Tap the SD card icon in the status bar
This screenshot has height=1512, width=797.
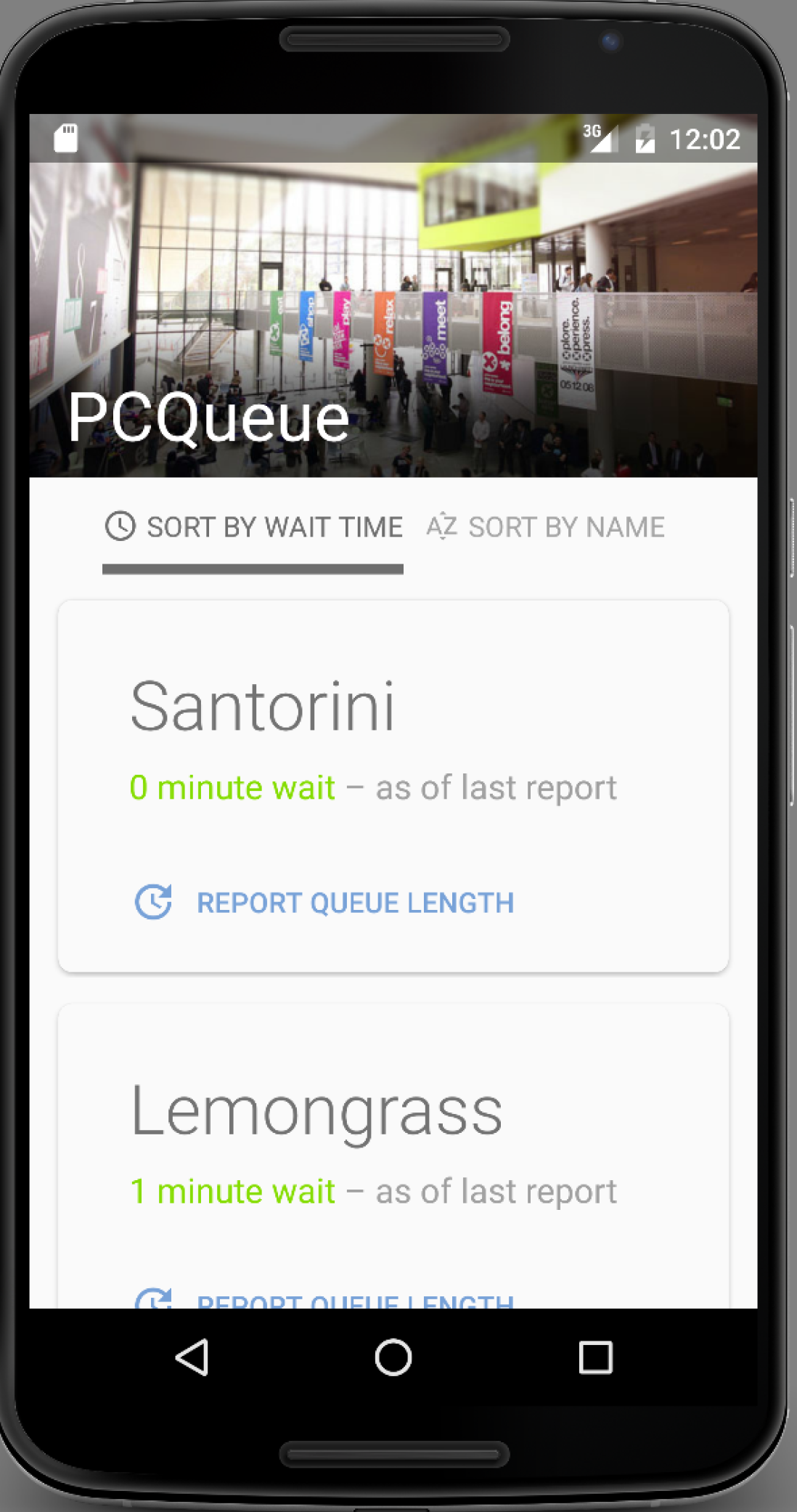(65, 137)
